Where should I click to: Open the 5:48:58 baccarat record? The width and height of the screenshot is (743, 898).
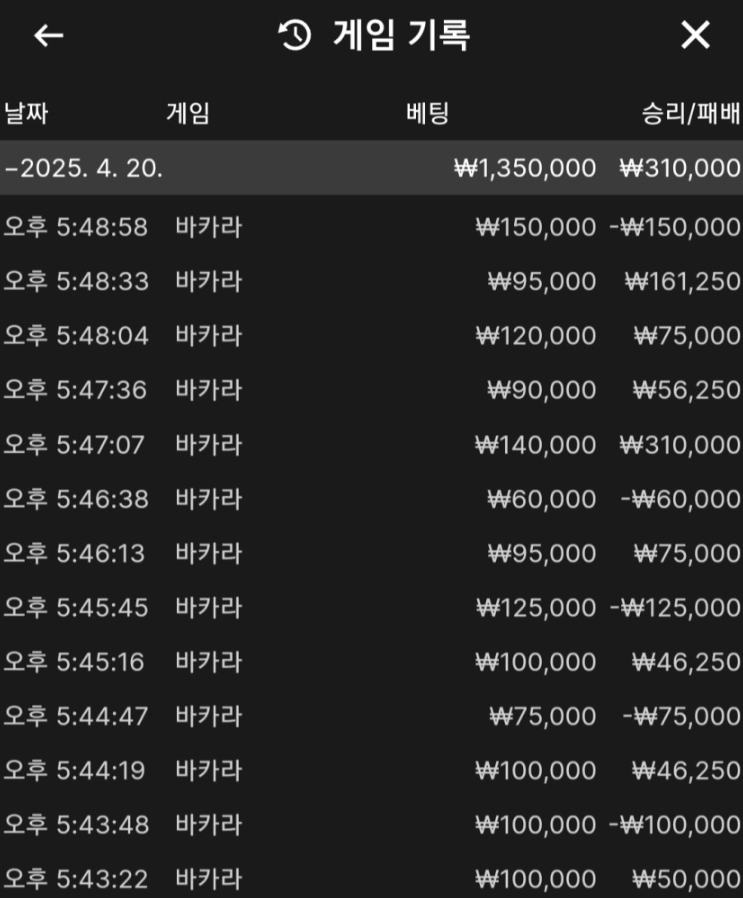[x=371, y=227]
